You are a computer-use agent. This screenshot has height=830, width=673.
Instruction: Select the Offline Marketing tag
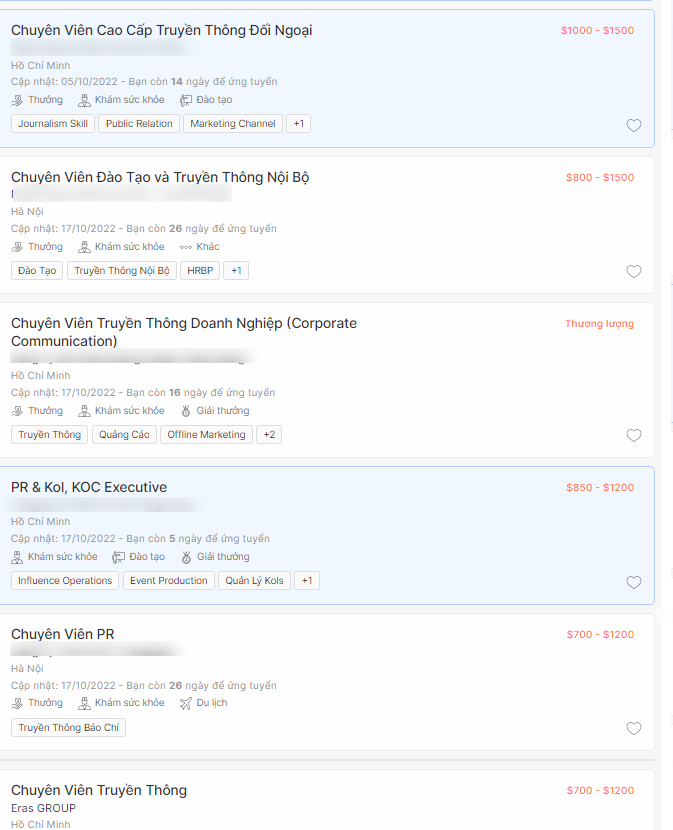206,435
